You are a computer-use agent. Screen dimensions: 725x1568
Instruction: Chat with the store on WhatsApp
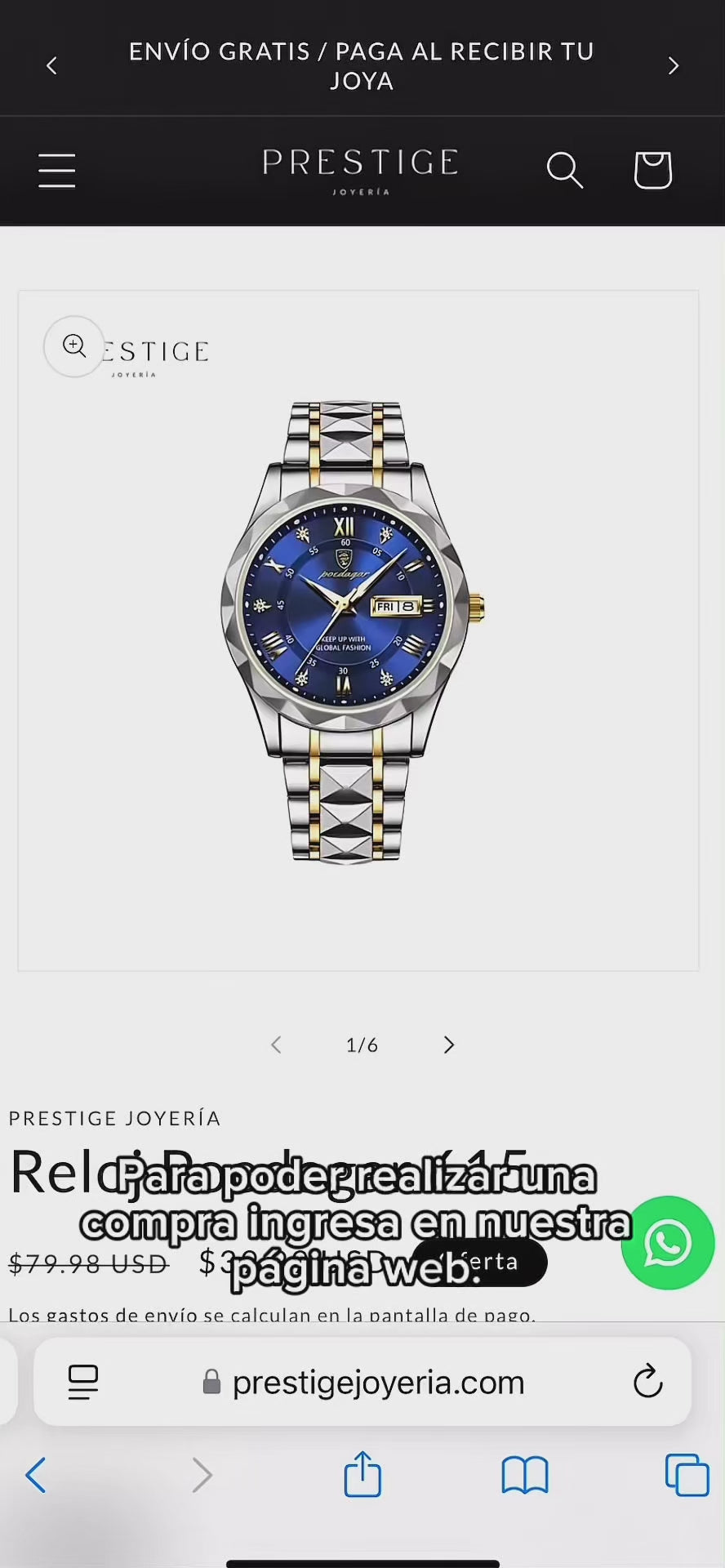click(668, 1243)
